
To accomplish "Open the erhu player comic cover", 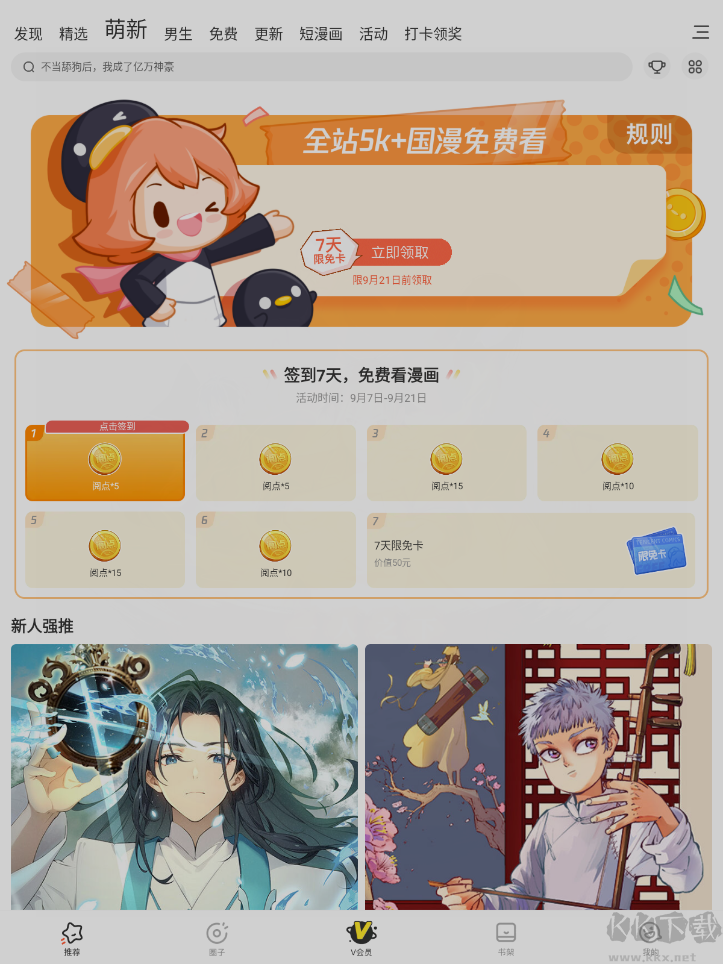I will [538, 775].
